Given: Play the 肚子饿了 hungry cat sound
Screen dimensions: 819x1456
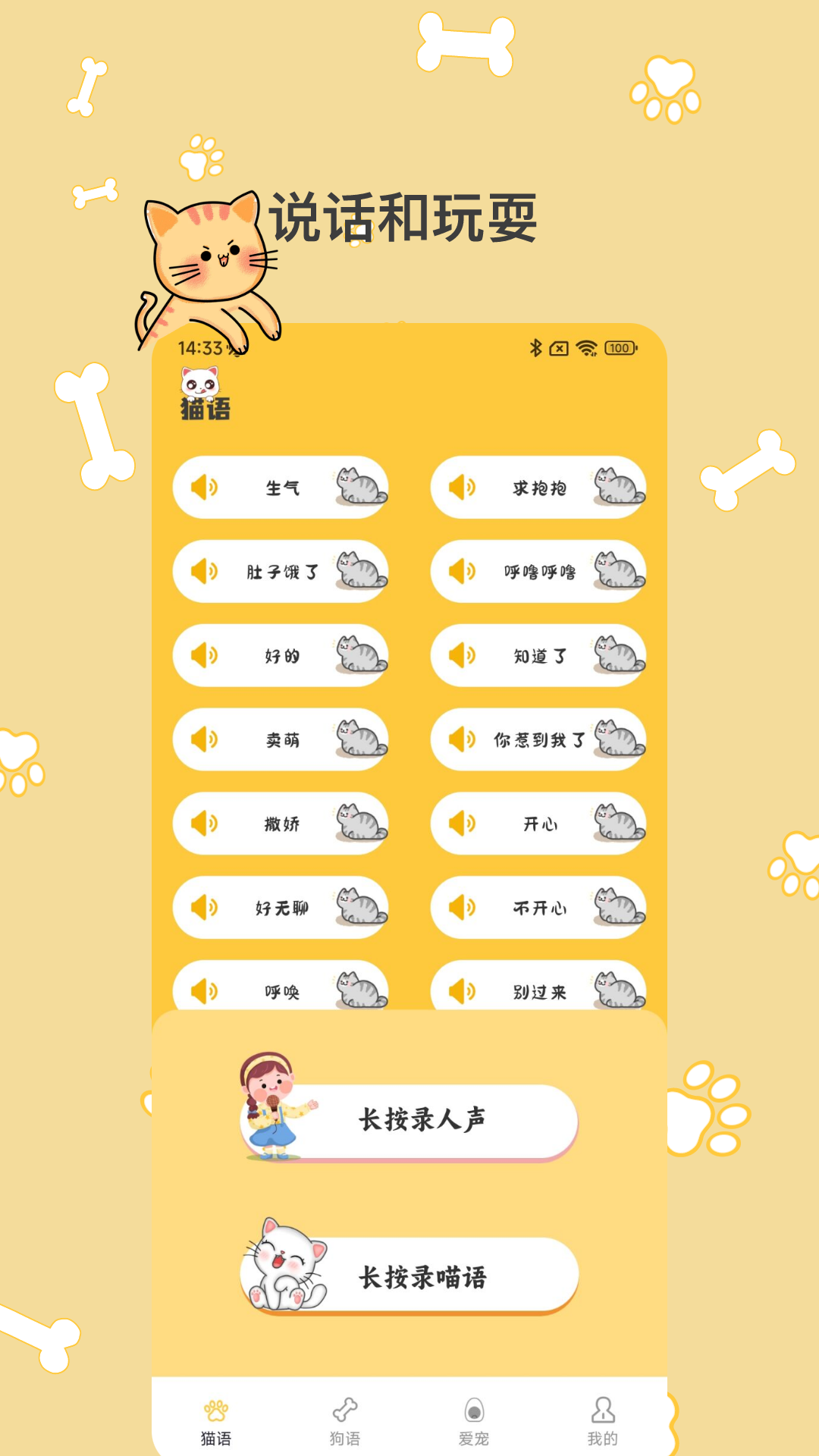Looking at the screenshot, I should [206, 573].
